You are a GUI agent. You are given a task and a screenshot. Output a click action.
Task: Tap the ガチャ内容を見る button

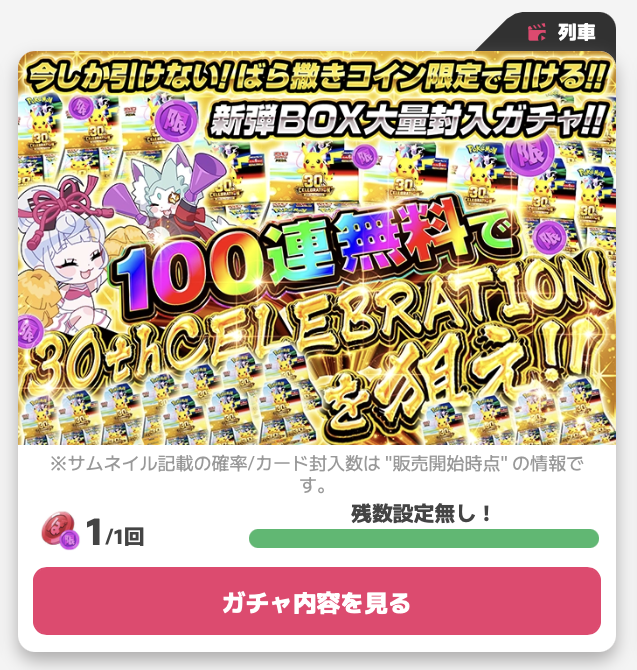tap(317, 601)
